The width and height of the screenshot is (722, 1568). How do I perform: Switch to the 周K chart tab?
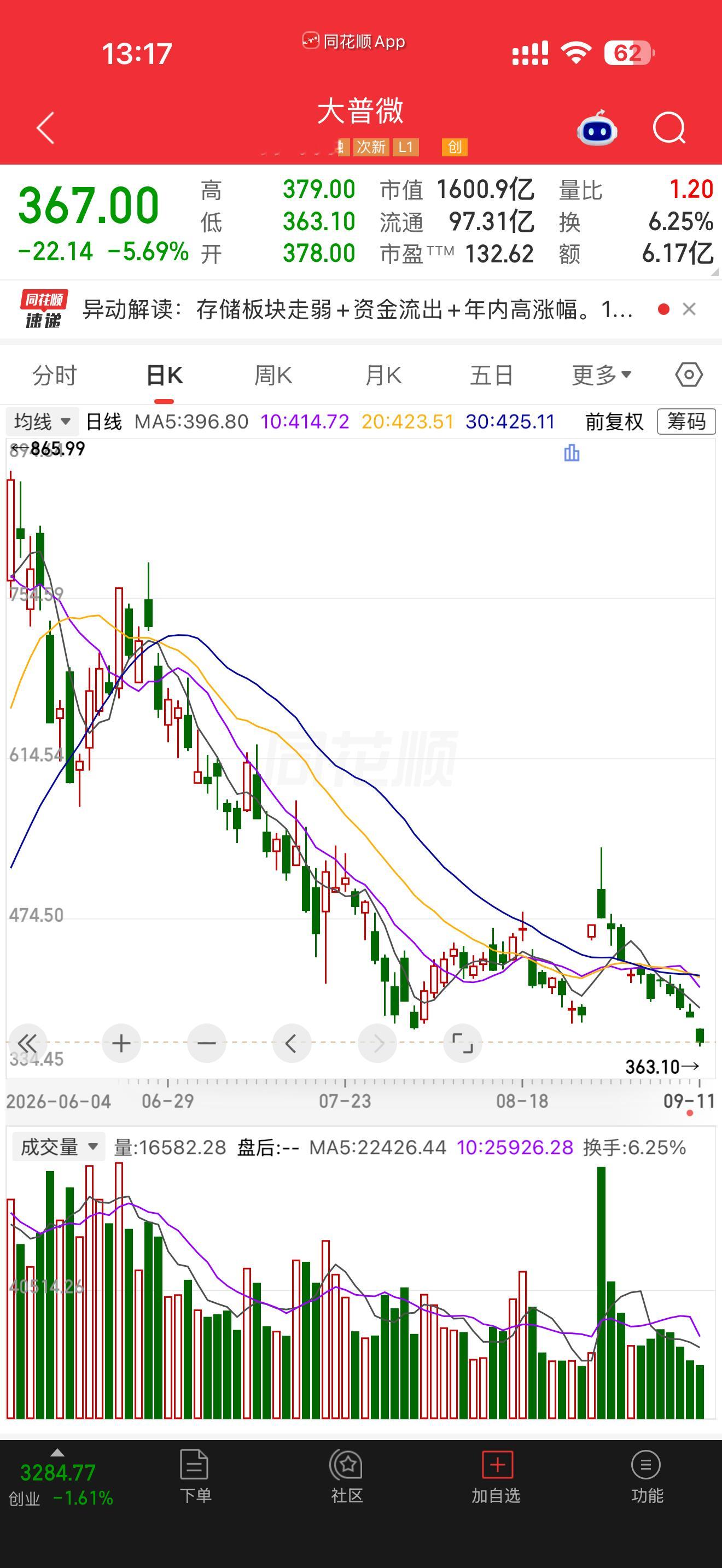pyautogui.click(x=273, y=375)
